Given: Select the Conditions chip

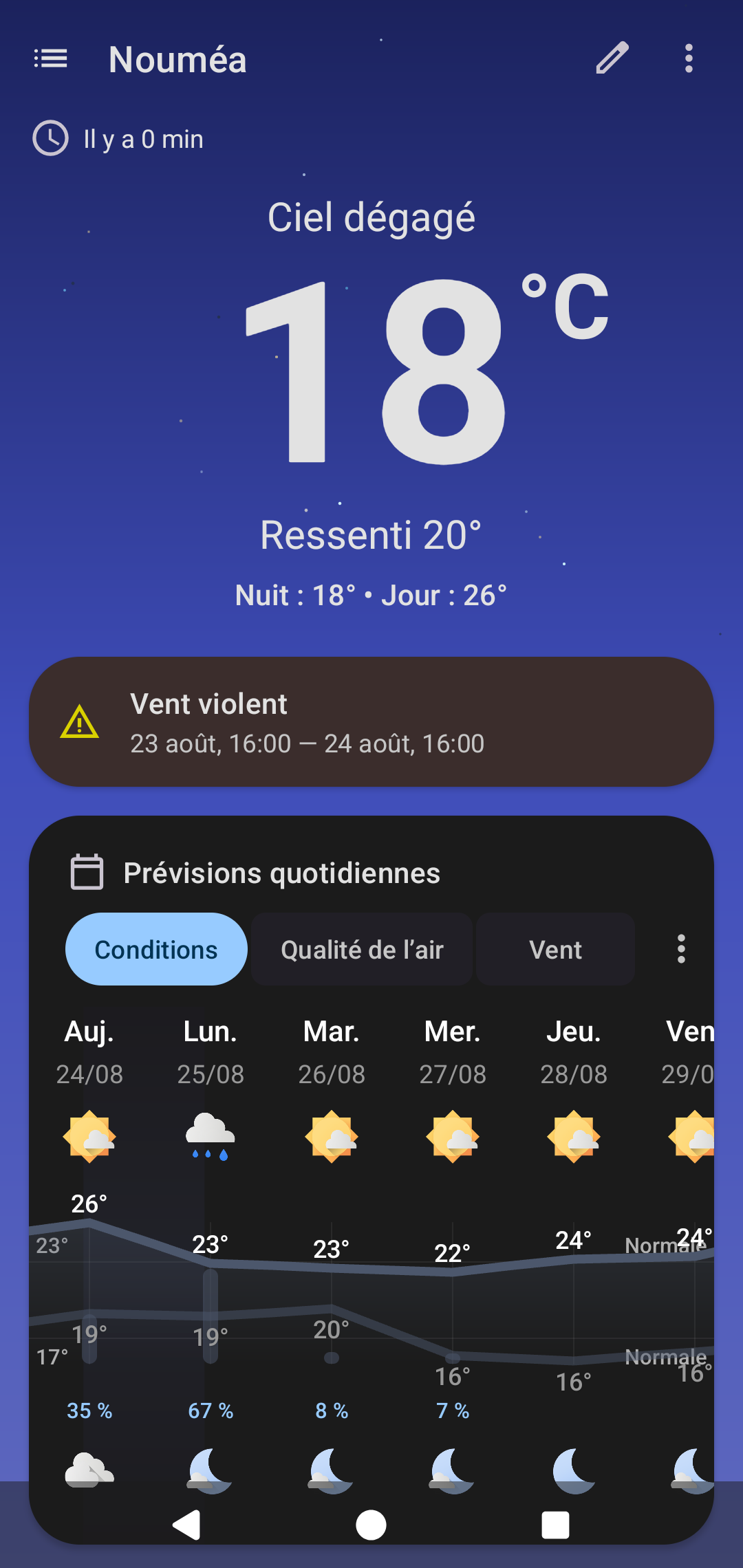Looking at the screenshot, I should (156, 949).
